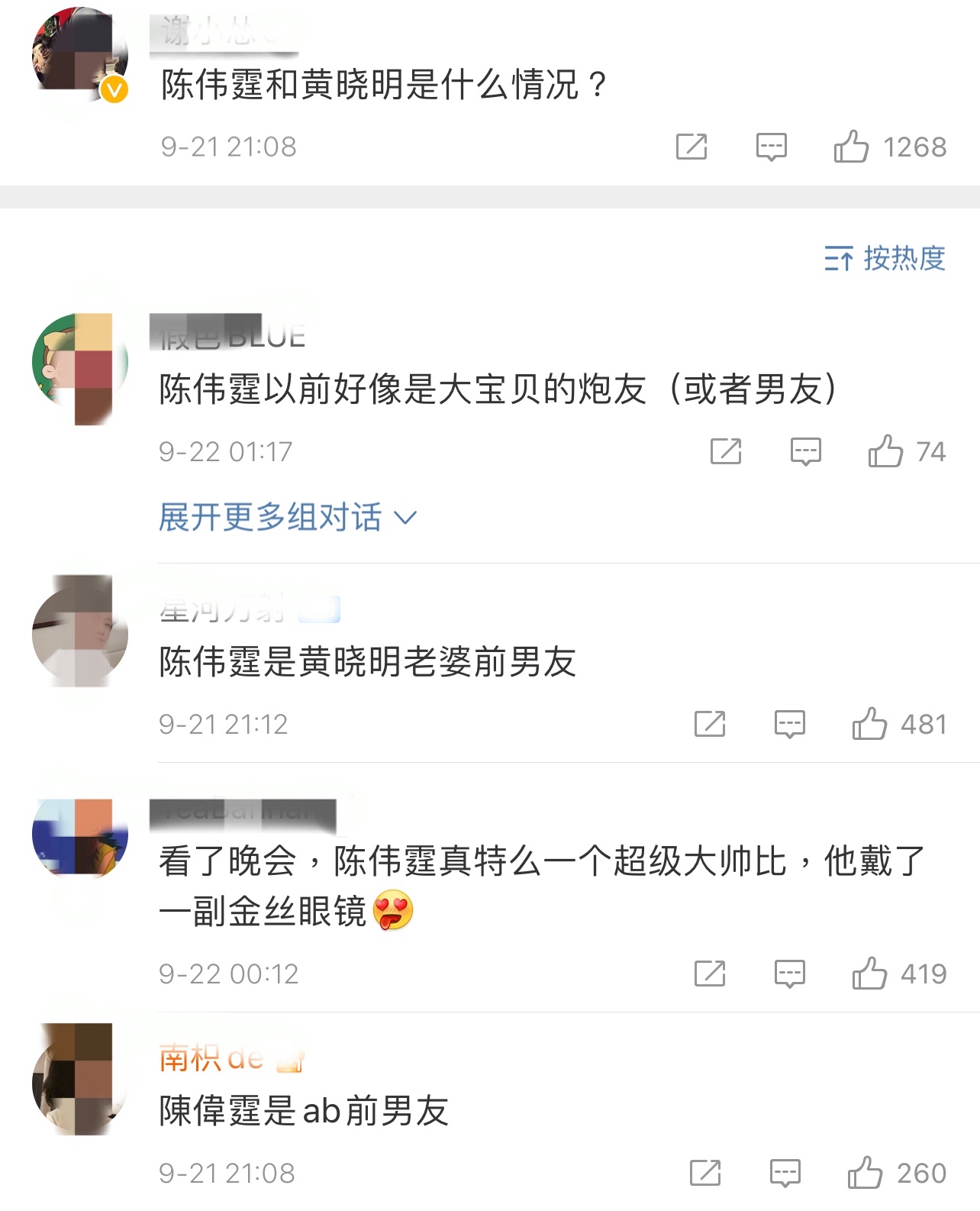Like the comment with 419 likes

click(x=869, y=974)
